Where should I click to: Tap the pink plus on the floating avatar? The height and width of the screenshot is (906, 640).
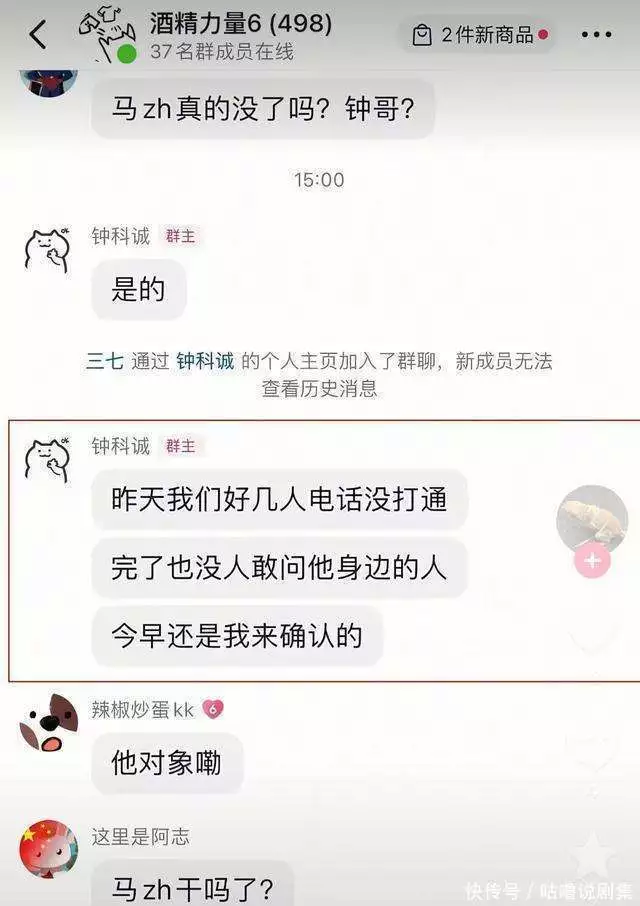click(592, 561)
